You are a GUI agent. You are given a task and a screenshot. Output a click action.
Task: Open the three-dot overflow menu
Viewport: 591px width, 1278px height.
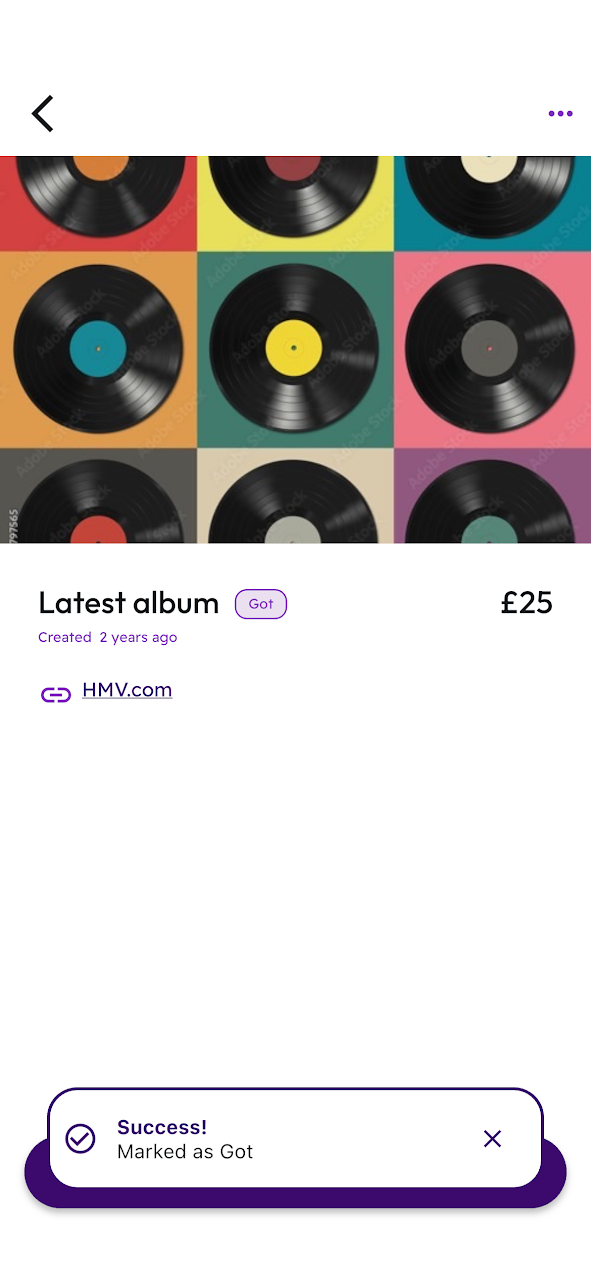click(x=561, y=114)
